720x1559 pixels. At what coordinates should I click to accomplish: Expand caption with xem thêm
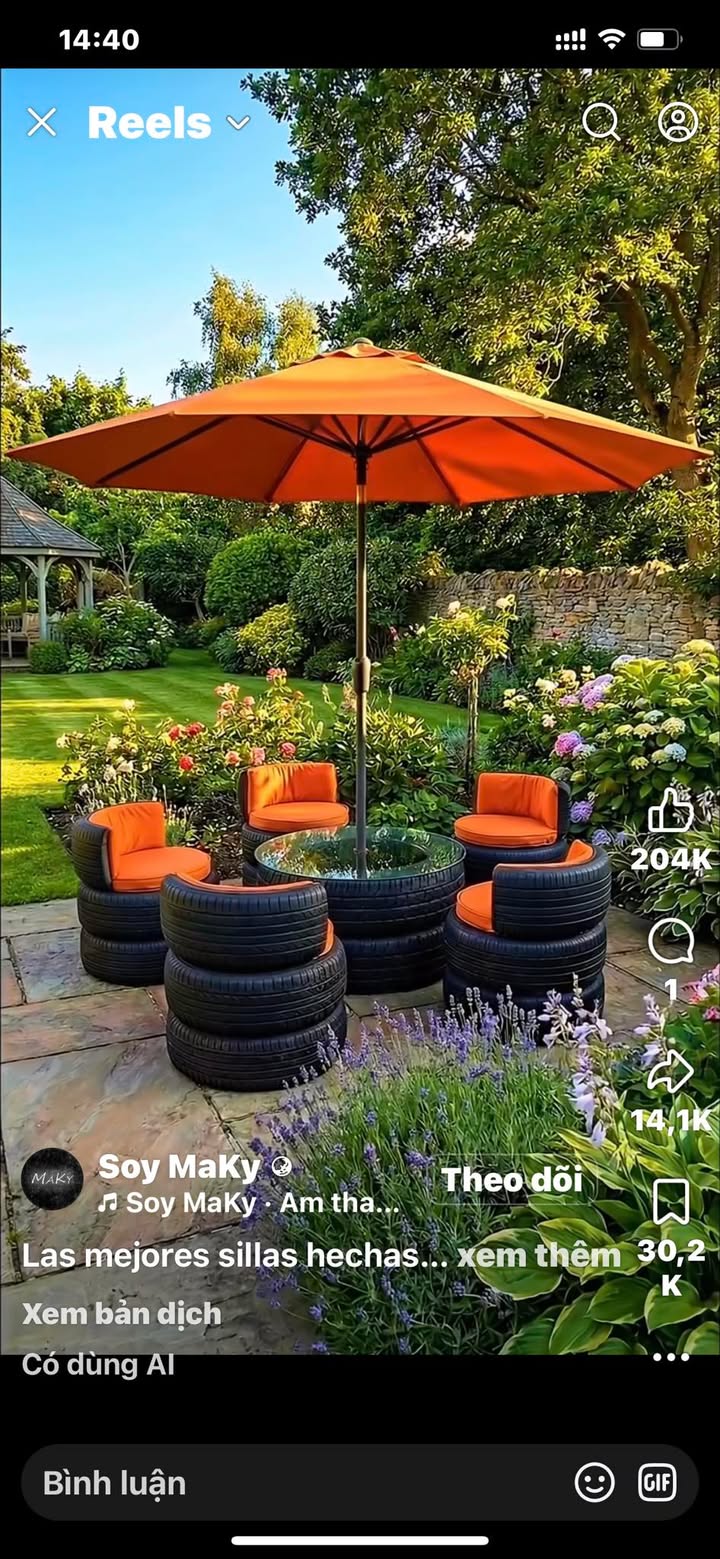pos(539,1255)
